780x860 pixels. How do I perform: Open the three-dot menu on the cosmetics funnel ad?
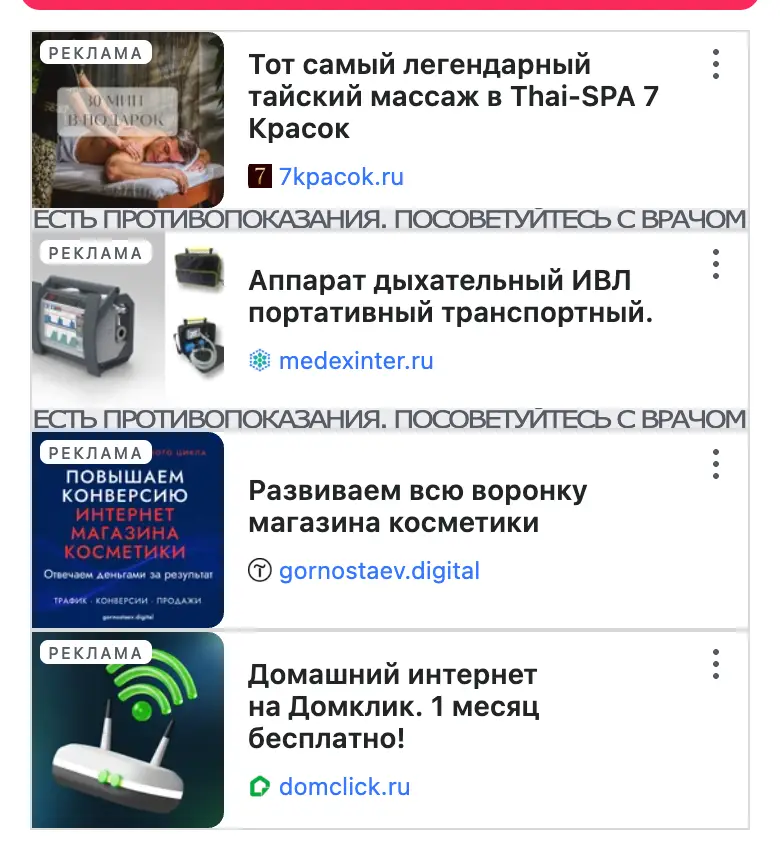click(x=715, y=464)
